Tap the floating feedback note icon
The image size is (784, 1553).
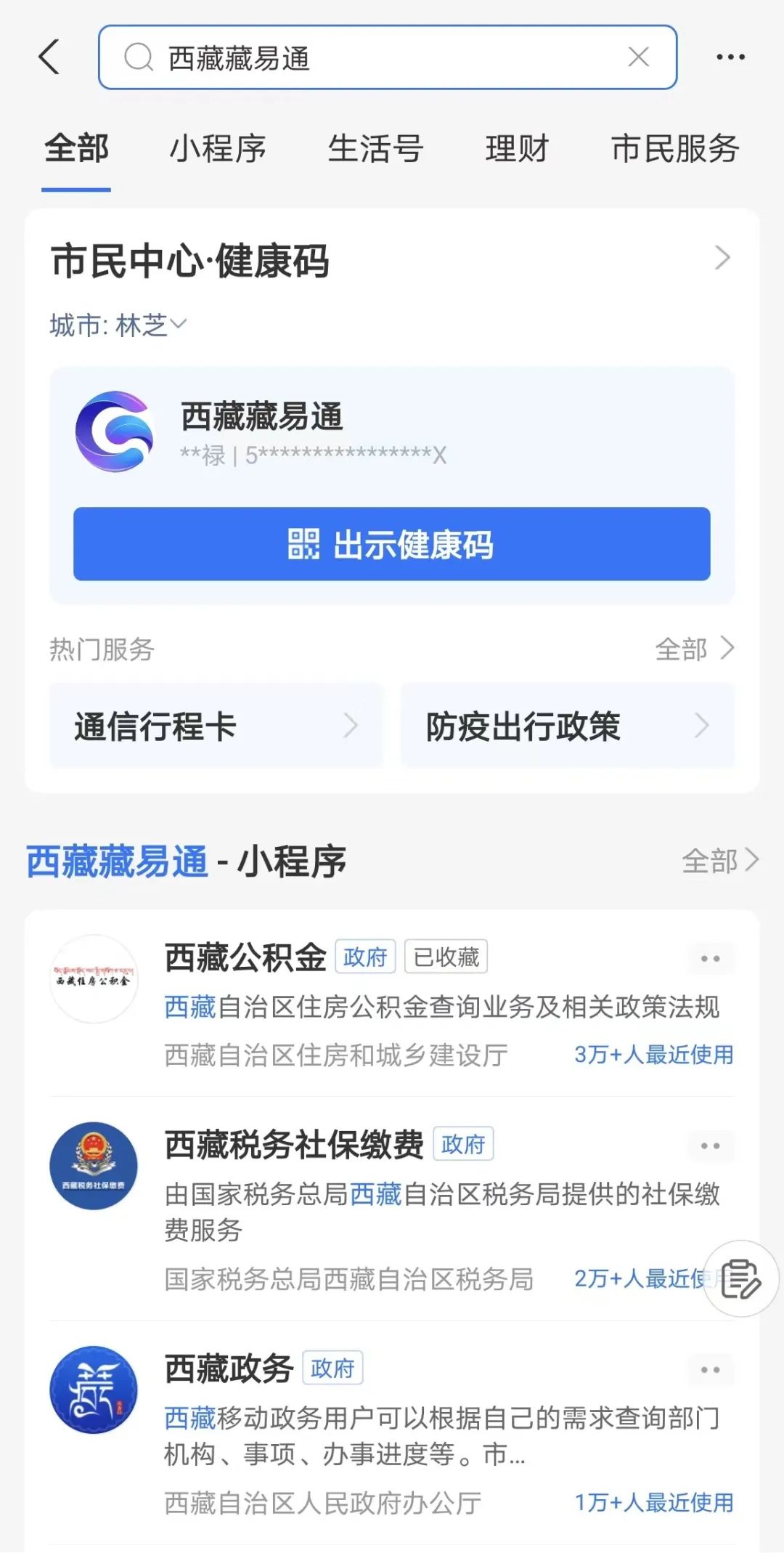[741, 1278]
